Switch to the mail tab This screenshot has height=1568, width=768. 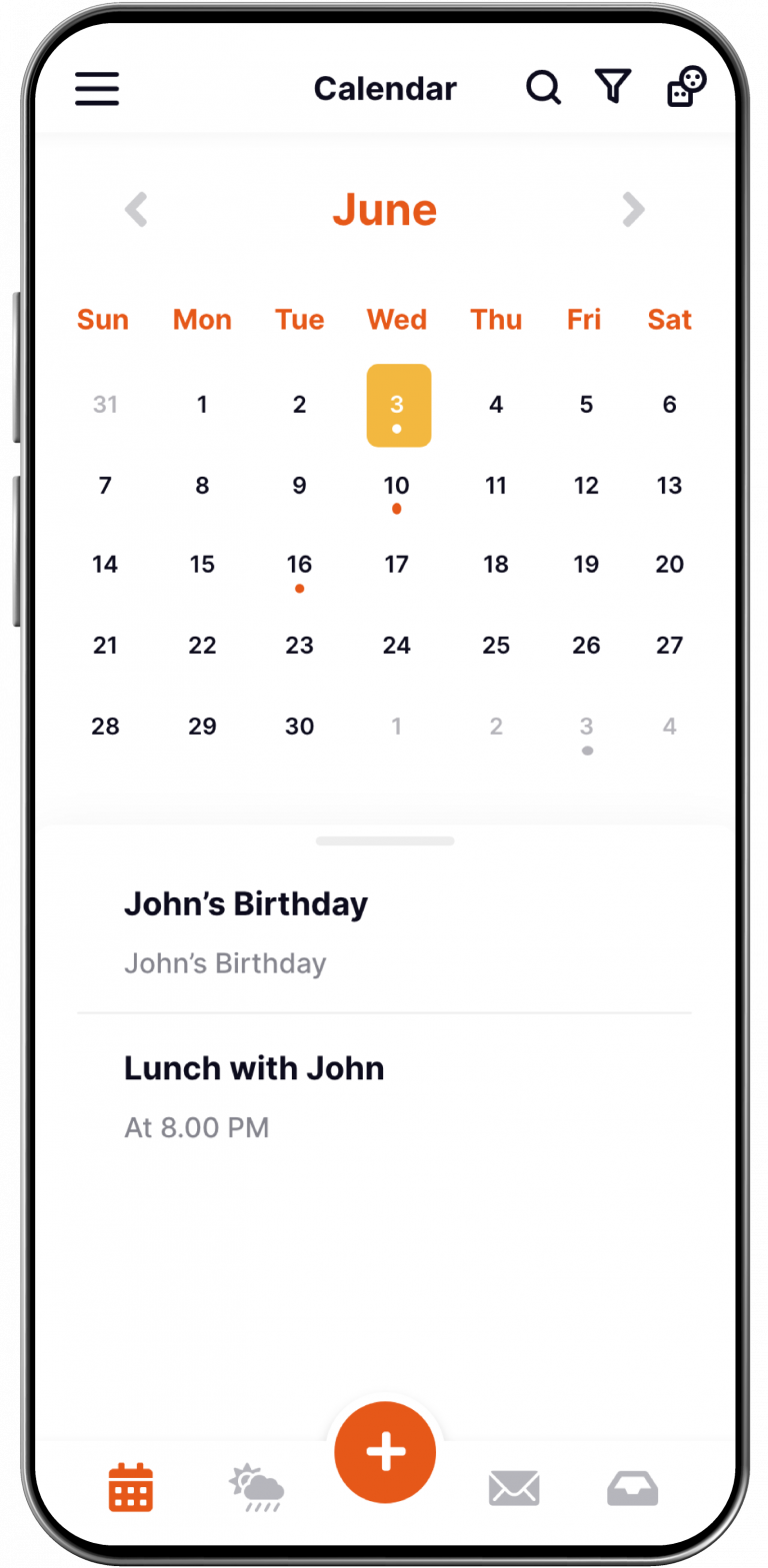point(514,1488)
